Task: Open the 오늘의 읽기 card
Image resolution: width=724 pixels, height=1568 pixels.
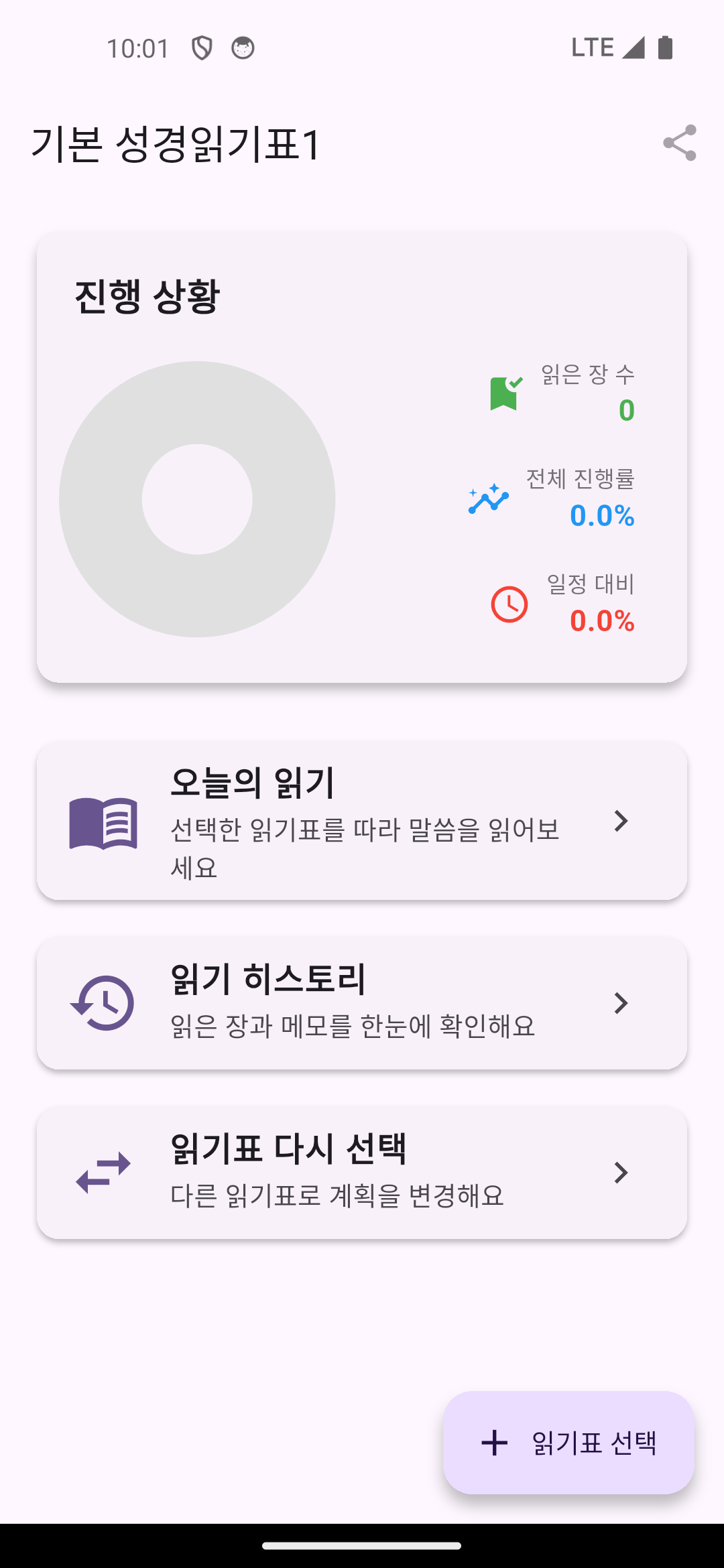Action: pos(362,823)
